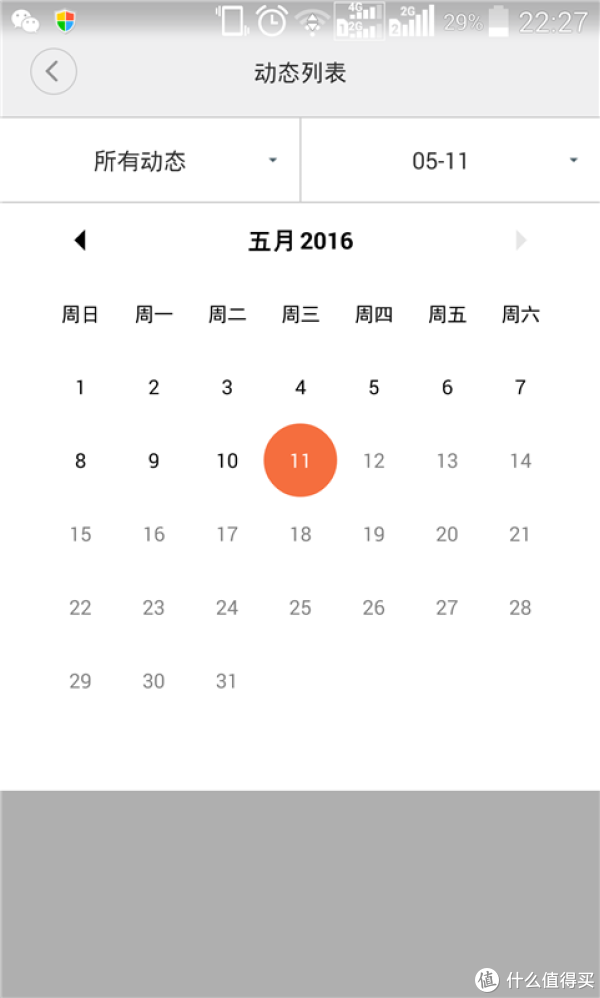Choose May 10 on the calendar
This screenshot has height=998, width=600.
(227, 460)
